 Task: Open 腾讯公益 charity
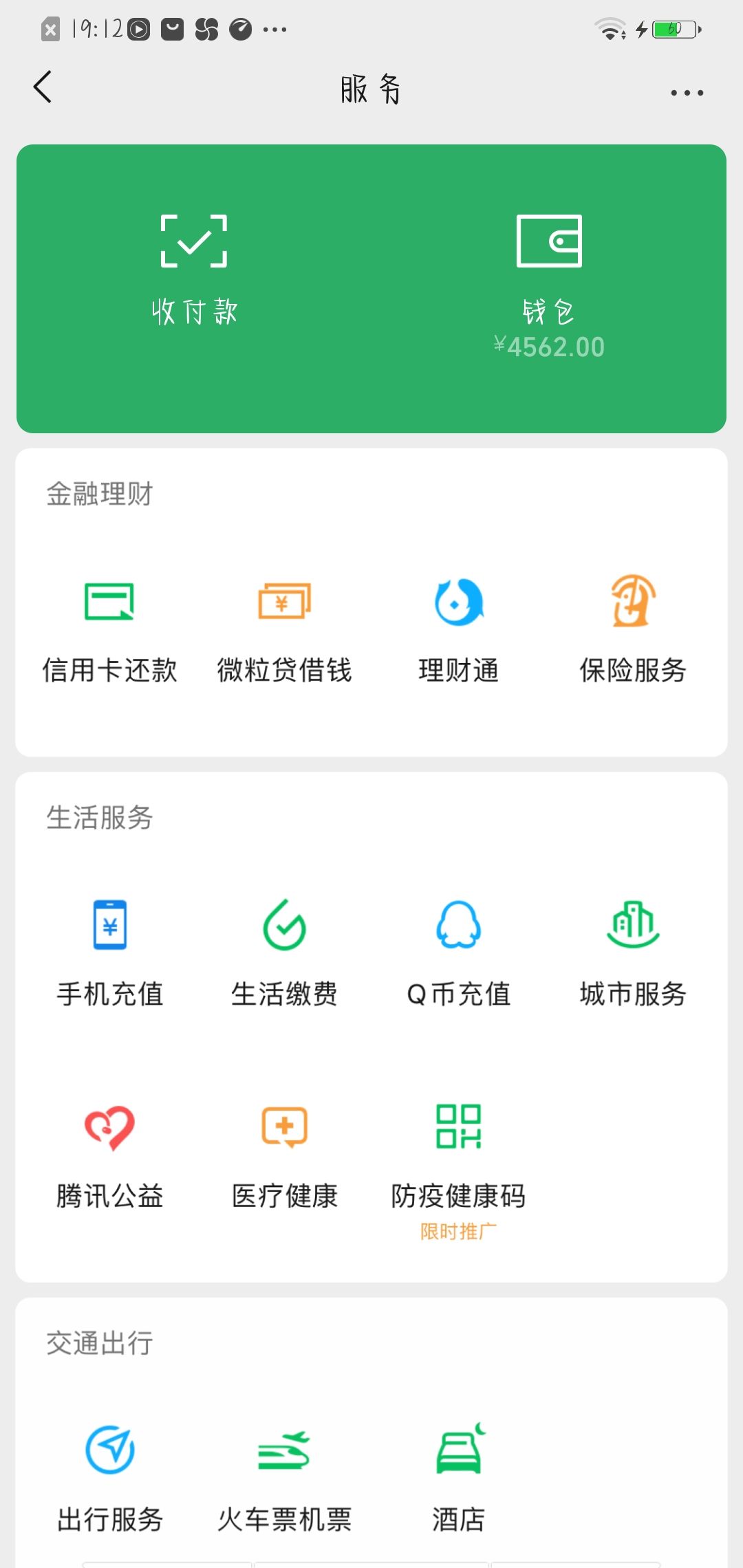click(109, 1157)
